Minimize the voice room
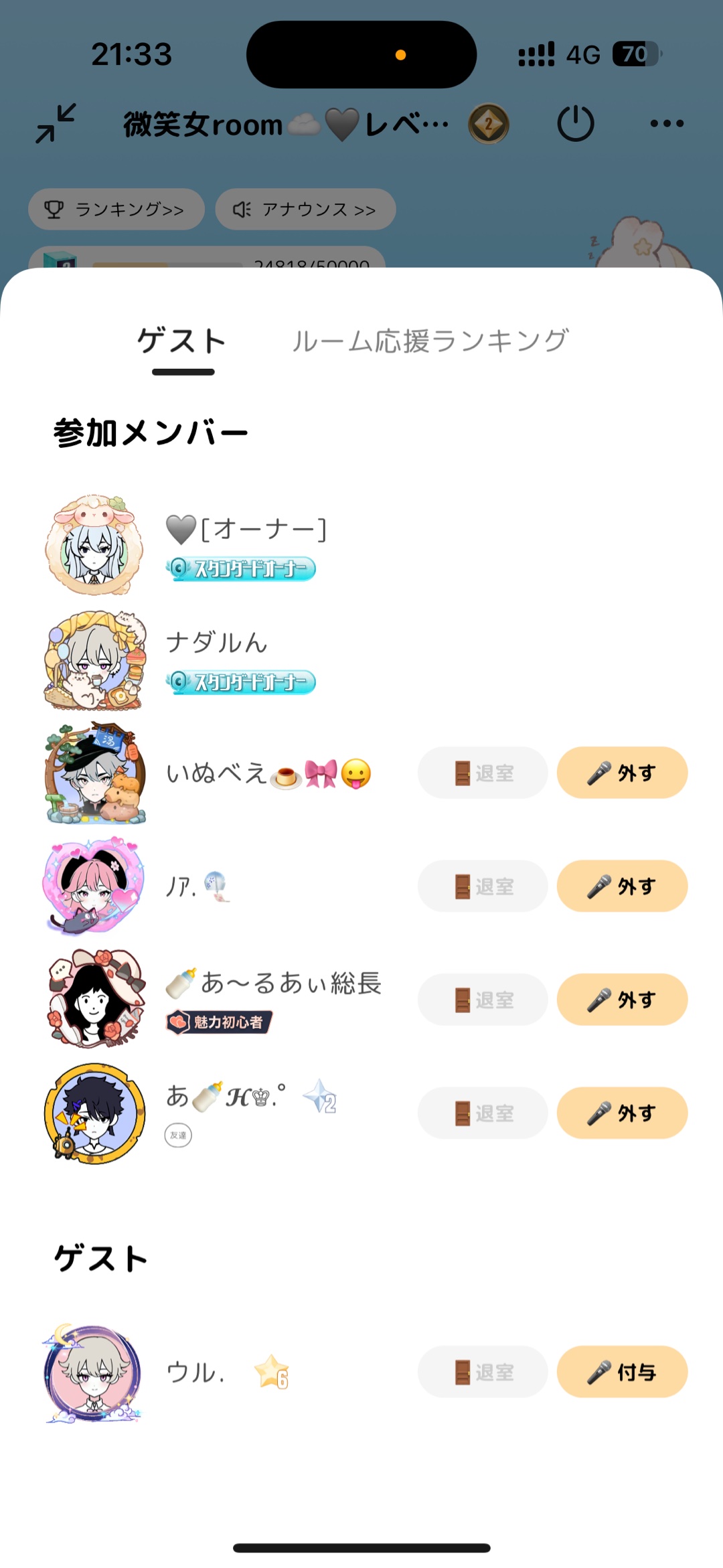This screenshot has width=723, height=1568. click(56, 123)
